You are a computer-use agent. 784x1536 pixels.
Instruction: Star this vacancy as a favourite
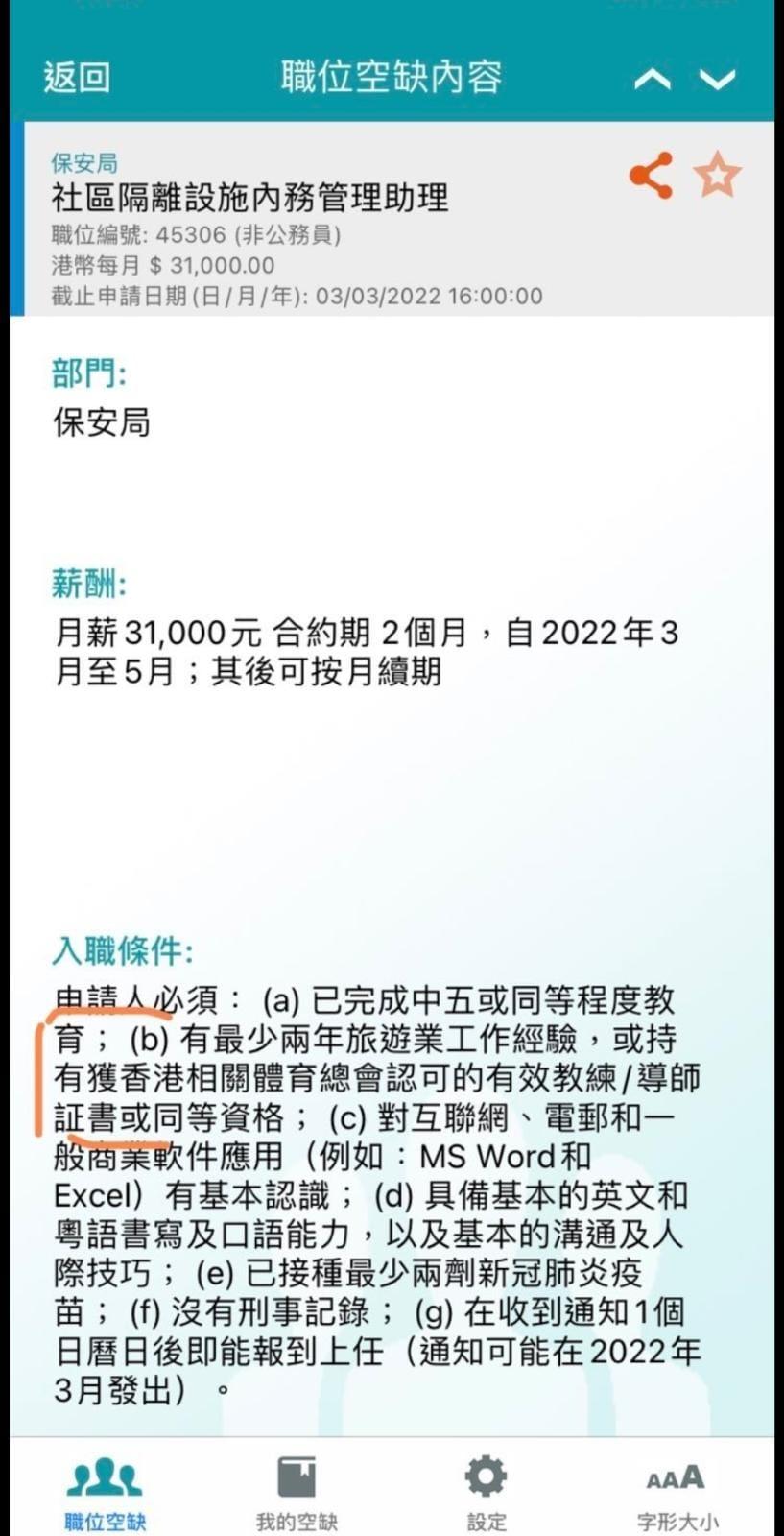click(x=717, y=176)
